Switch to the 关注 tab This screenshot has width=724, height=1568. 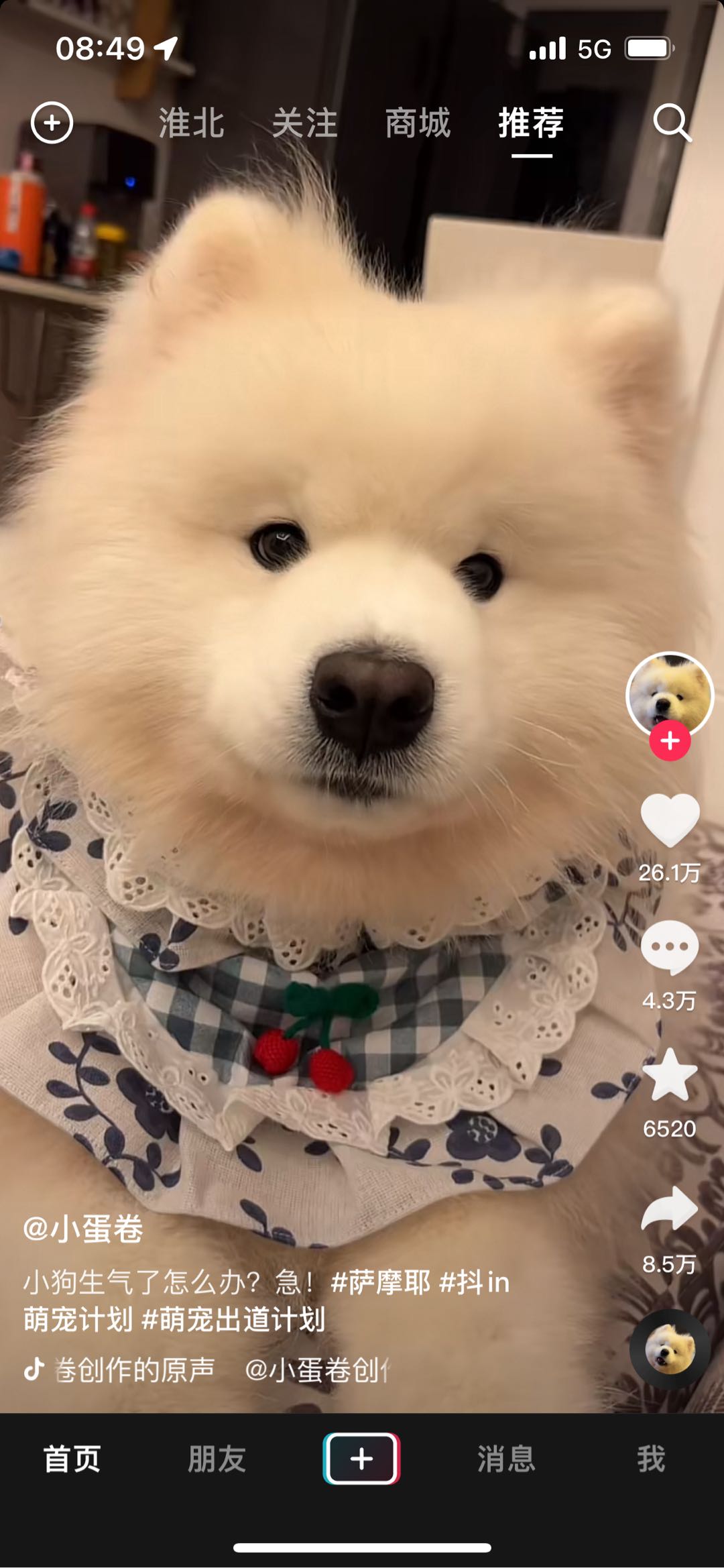coord(304,123)
